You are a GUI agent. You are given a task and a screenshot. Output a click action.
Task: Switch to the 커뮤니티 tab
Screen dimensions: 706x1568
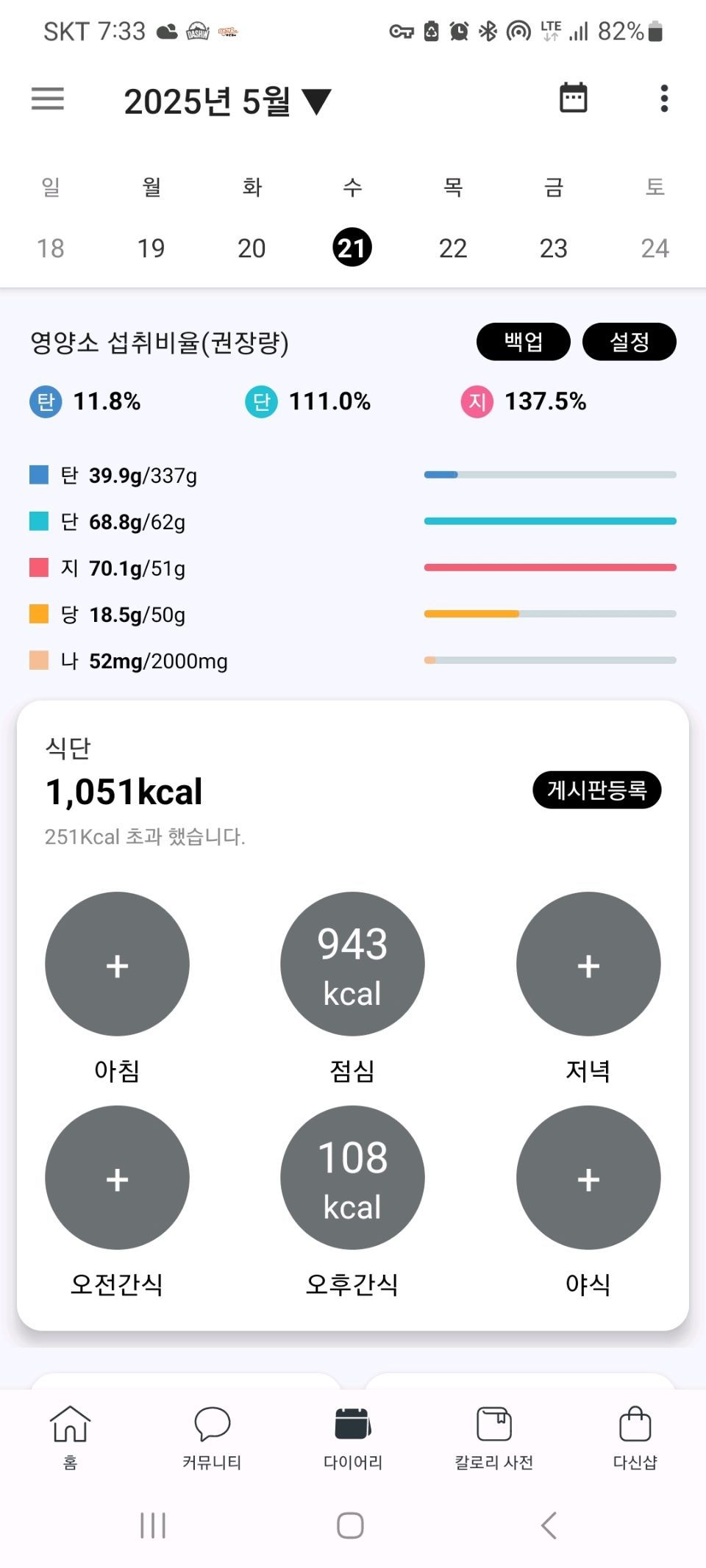(x=212, y=1437)
